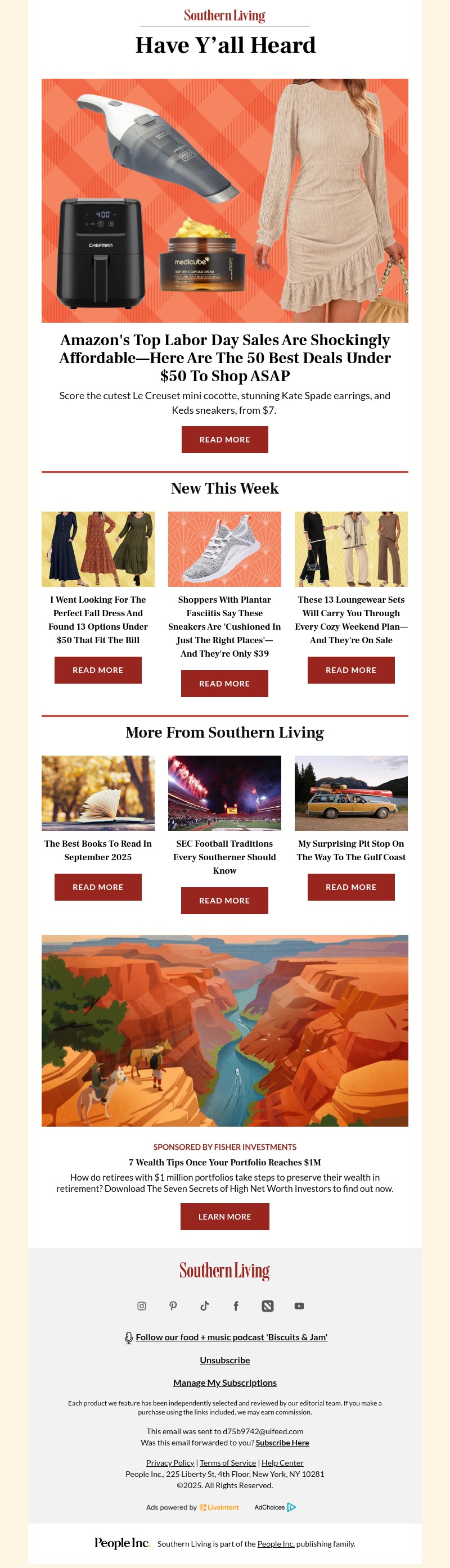Read more about the Gulf Coast pit stop
Image resolution: width=450 pixels, height=1568 pixels.
(351, 887)
